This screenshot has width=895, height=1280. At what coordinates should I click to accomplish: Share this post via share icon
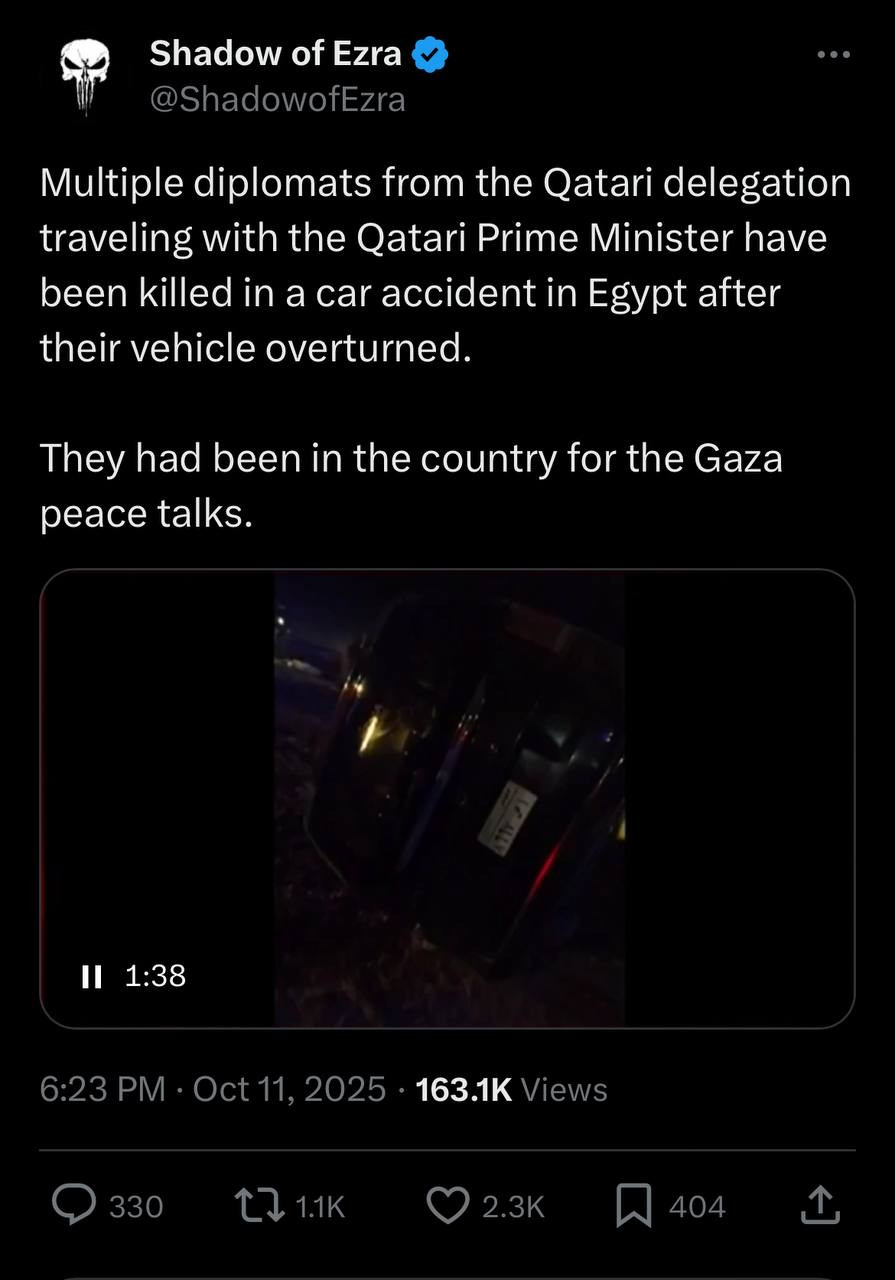[x=817, y=1206]
